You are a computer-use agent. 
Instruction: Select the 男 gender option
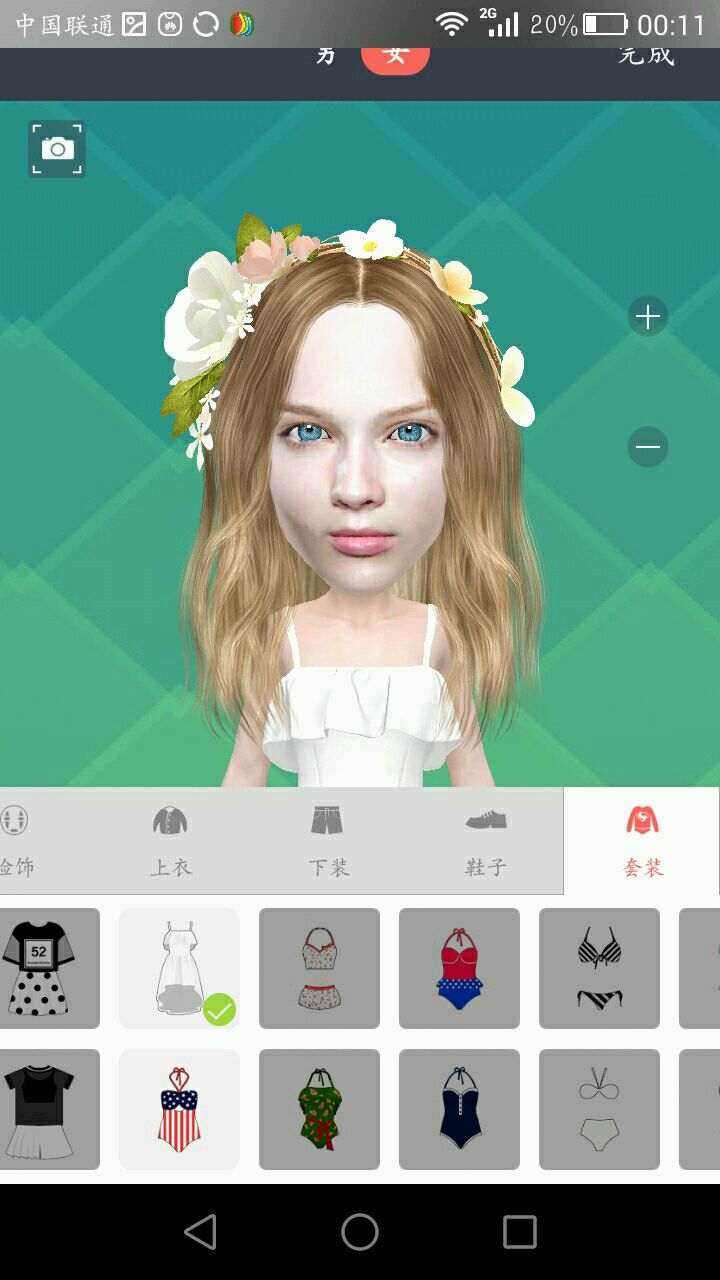[x=326, y=54]
